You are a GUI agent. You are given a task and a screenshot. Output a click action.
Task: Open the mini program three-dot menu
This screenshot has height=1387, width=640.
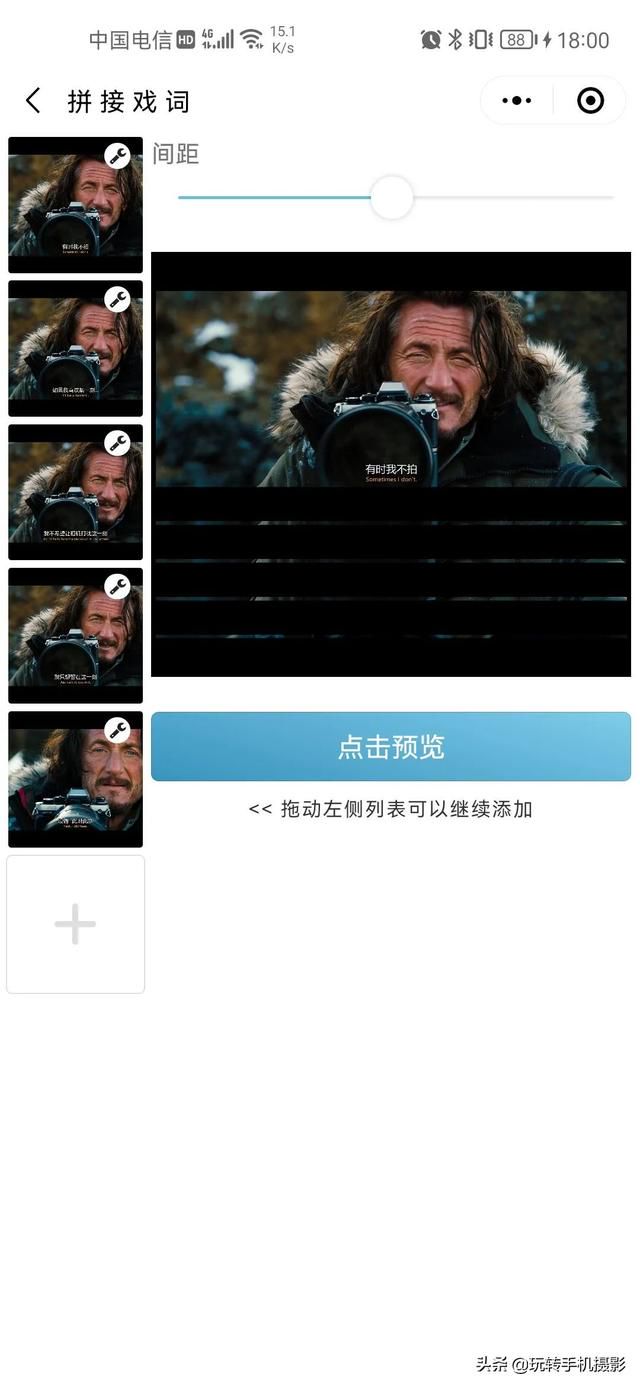(517, 101)
